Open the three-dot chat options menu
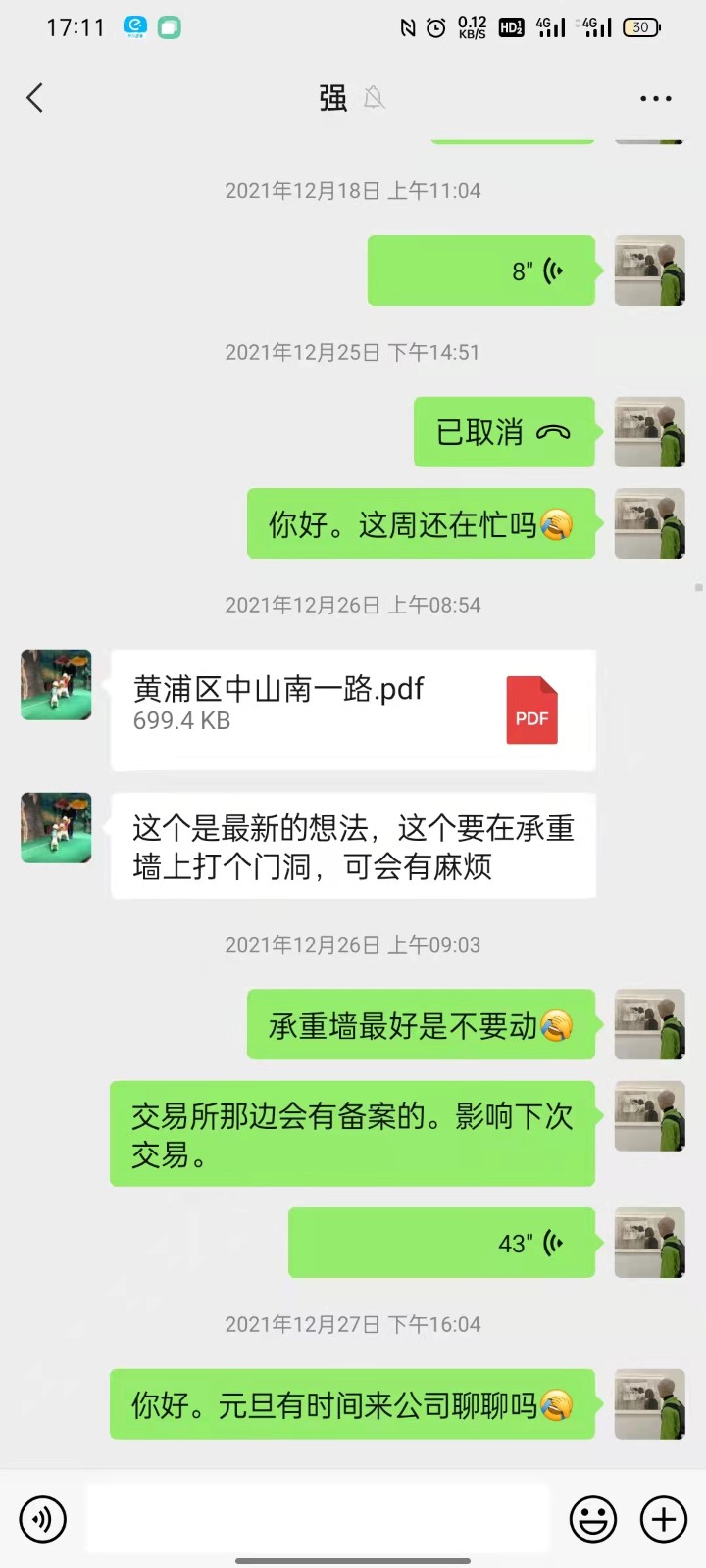 655,99
